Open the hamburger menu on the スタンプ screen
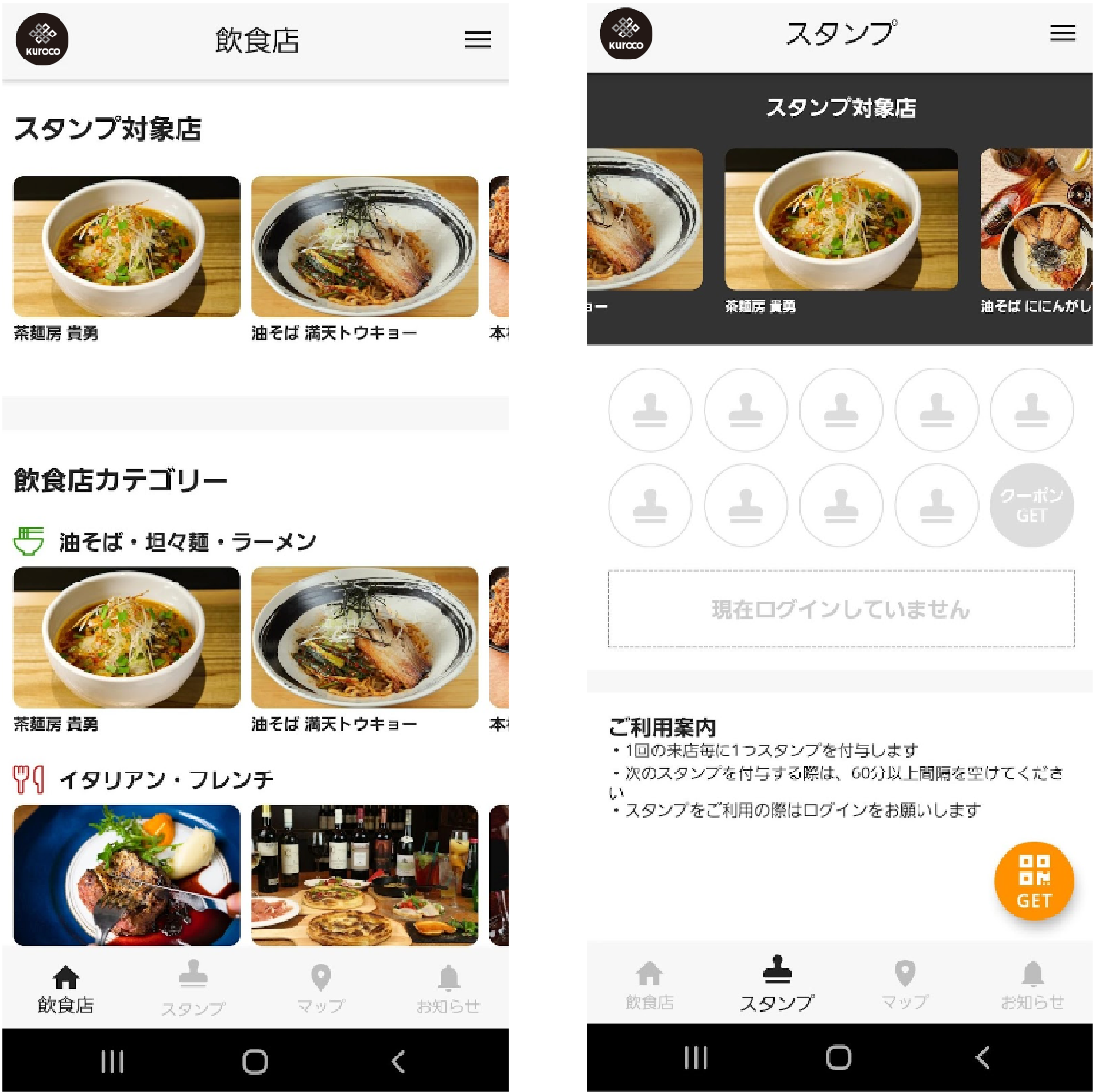Screen dimensions: 1097x1092 [1062, 34]
